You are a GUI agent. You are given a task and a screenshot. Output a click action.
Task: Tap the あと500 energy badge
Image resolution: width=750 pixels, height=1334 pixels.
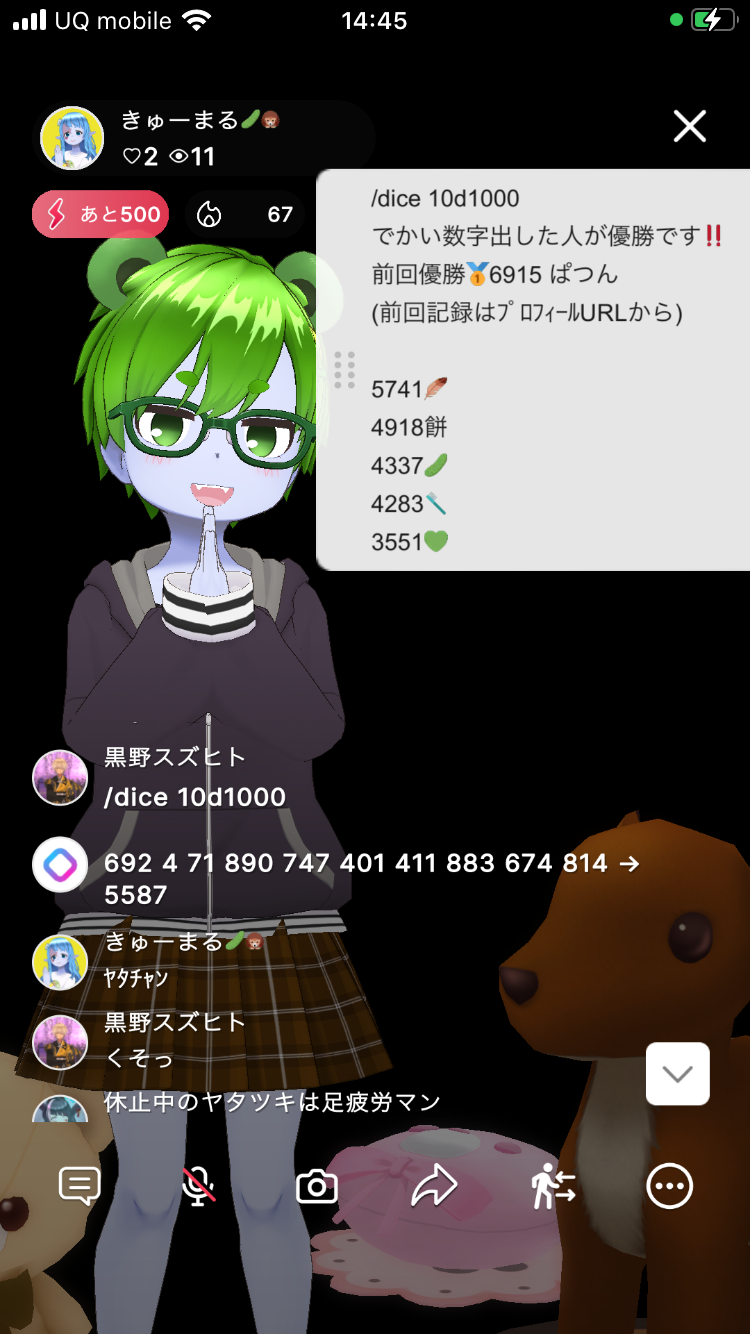pyautogui.click(x=101, y=214)
